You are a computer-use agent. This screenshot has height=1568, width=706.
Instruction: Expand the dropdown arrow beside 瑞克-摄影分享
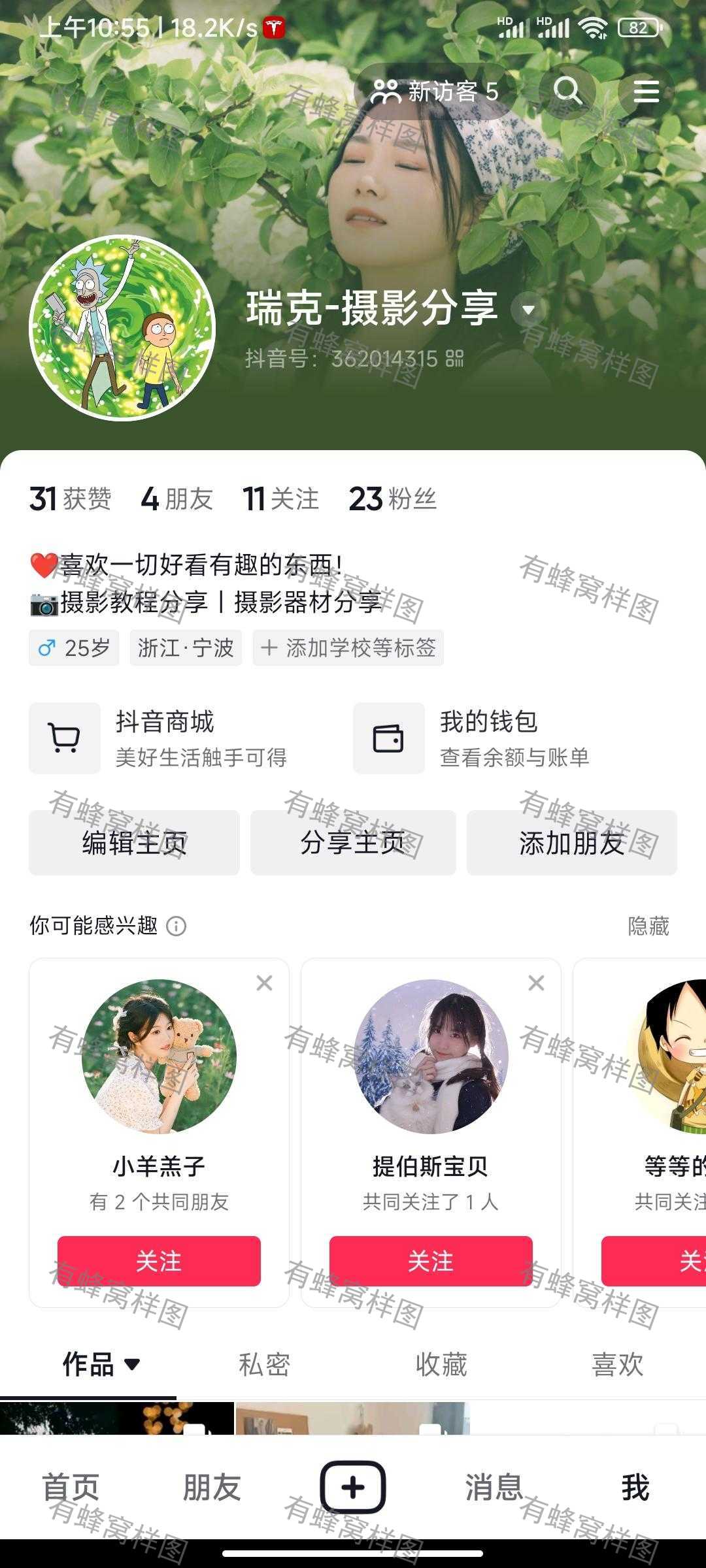(528, 310)
